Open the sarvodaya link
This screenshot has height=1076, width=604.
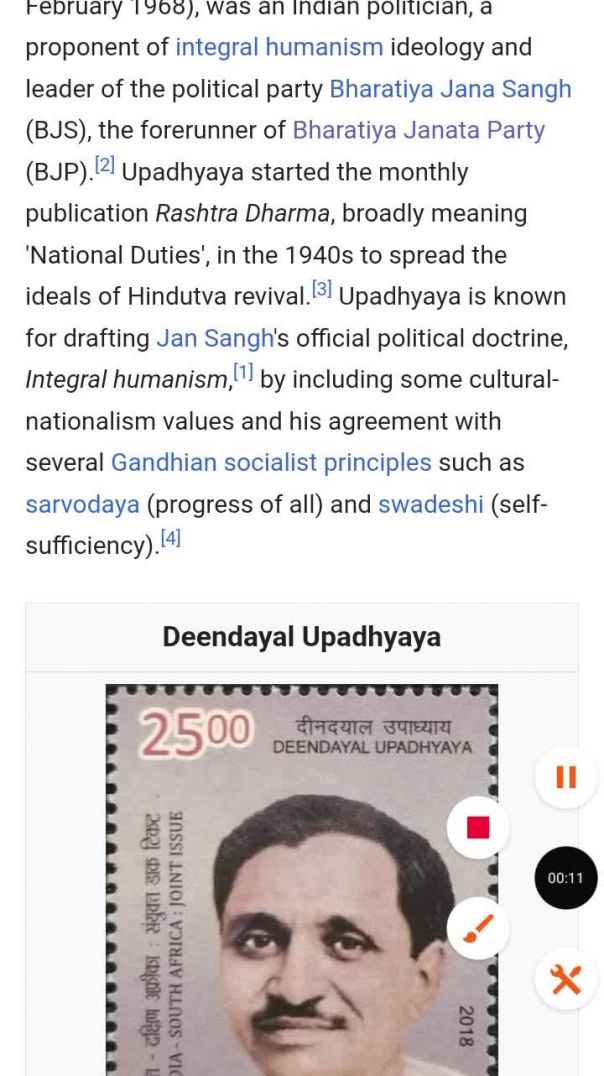pyautogui.click(x=82, y=504)
